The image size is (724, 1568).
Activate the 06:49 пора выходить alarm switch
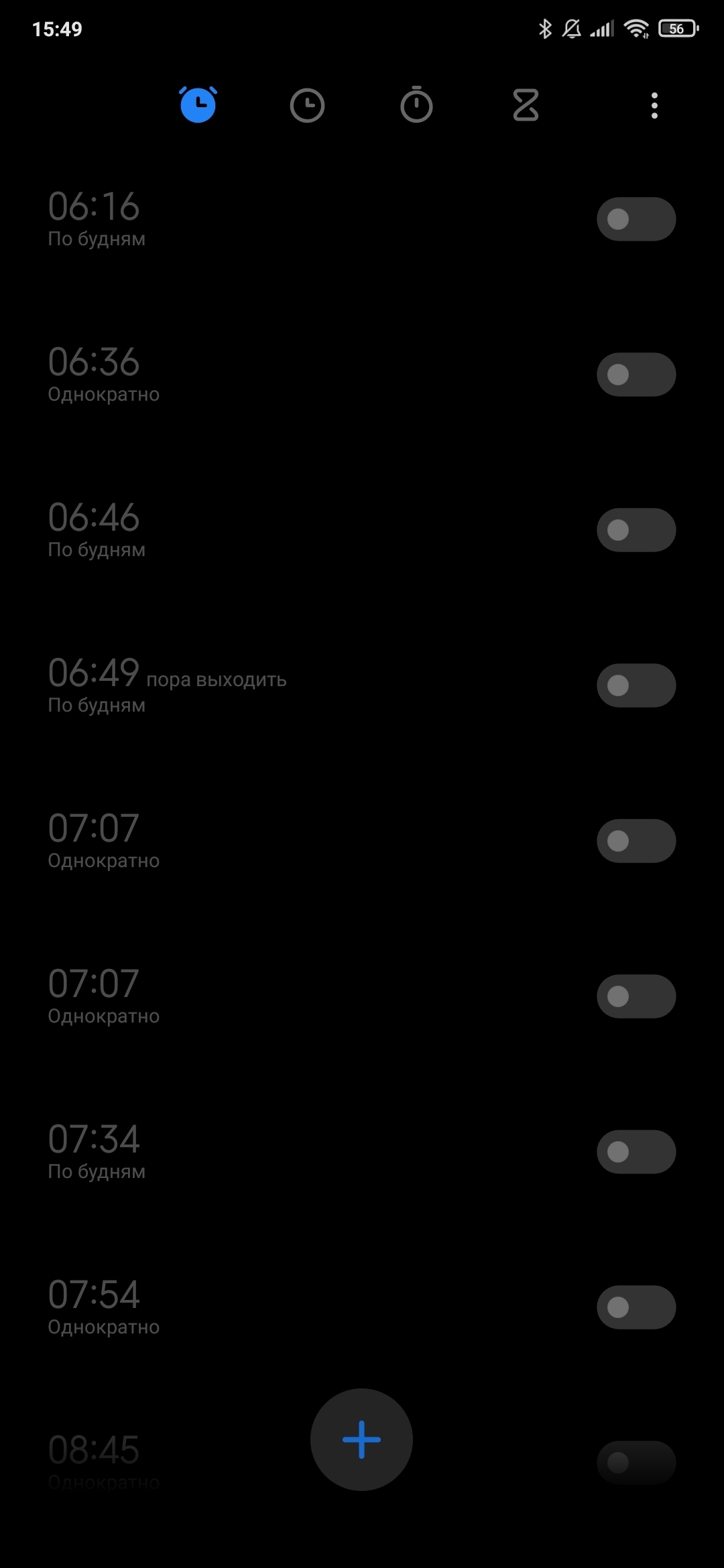636,685
